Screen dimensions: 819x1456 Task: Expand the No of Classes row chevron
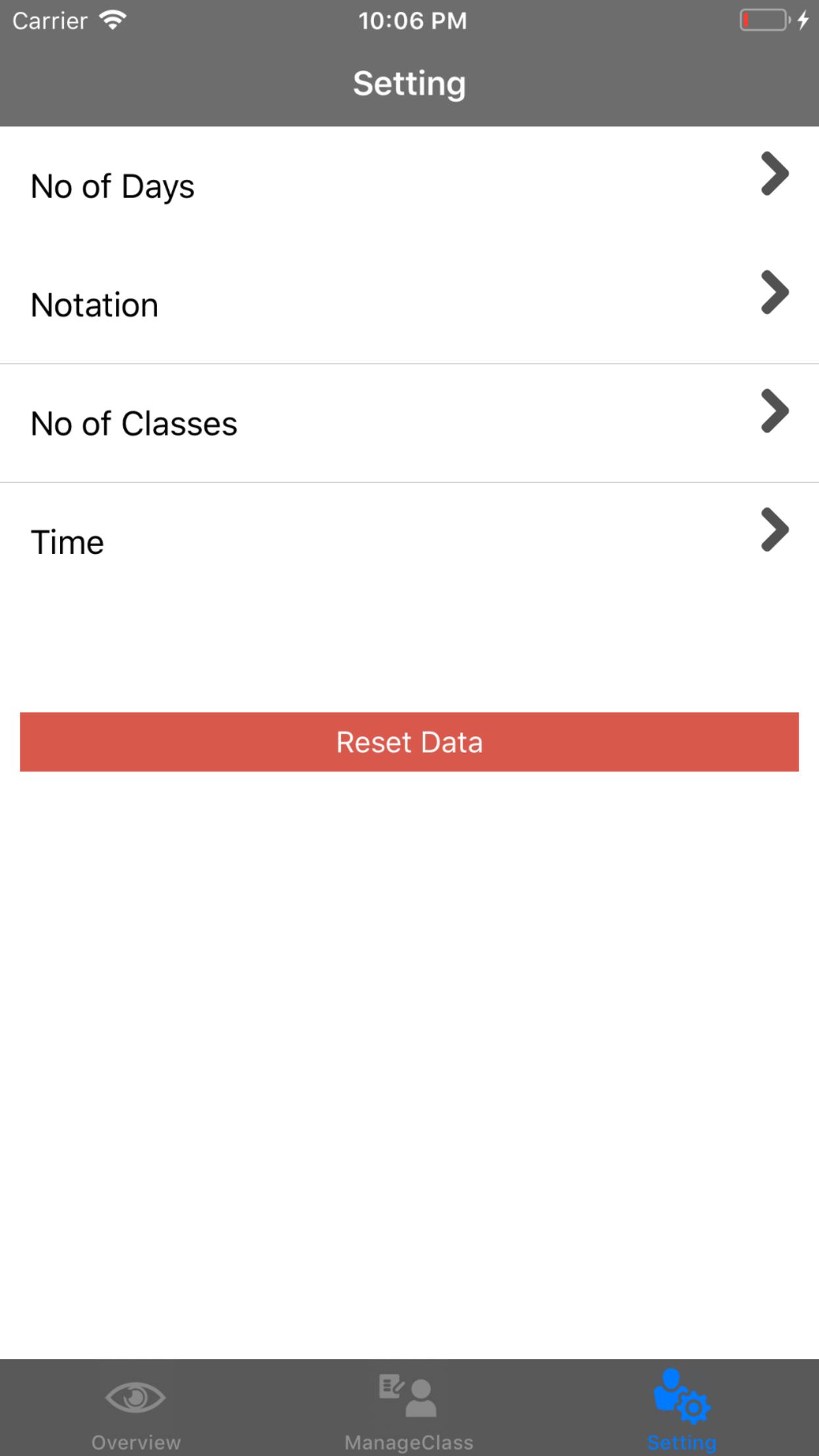(x=775, y=412)
